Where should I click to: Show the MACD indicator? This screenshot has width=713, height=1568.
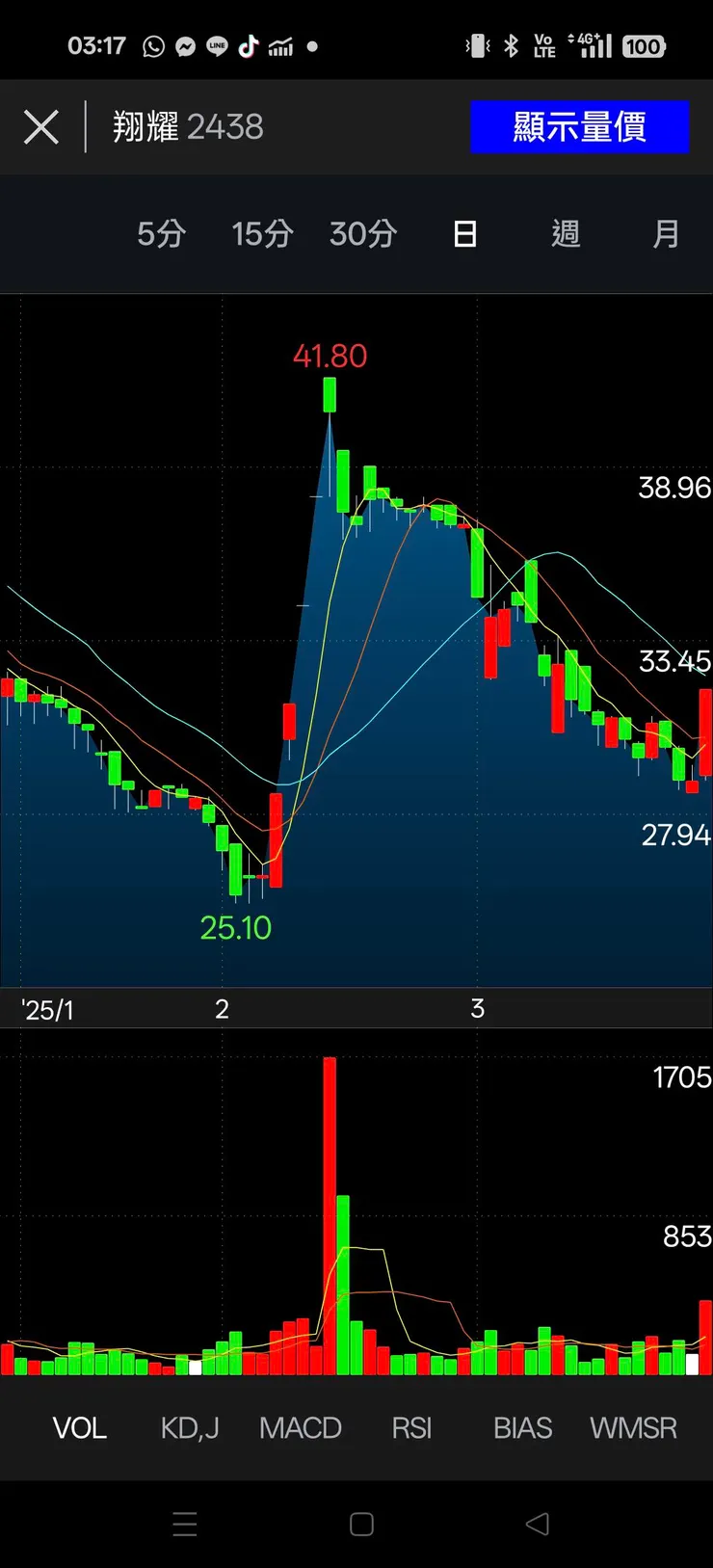[301, 1427]
